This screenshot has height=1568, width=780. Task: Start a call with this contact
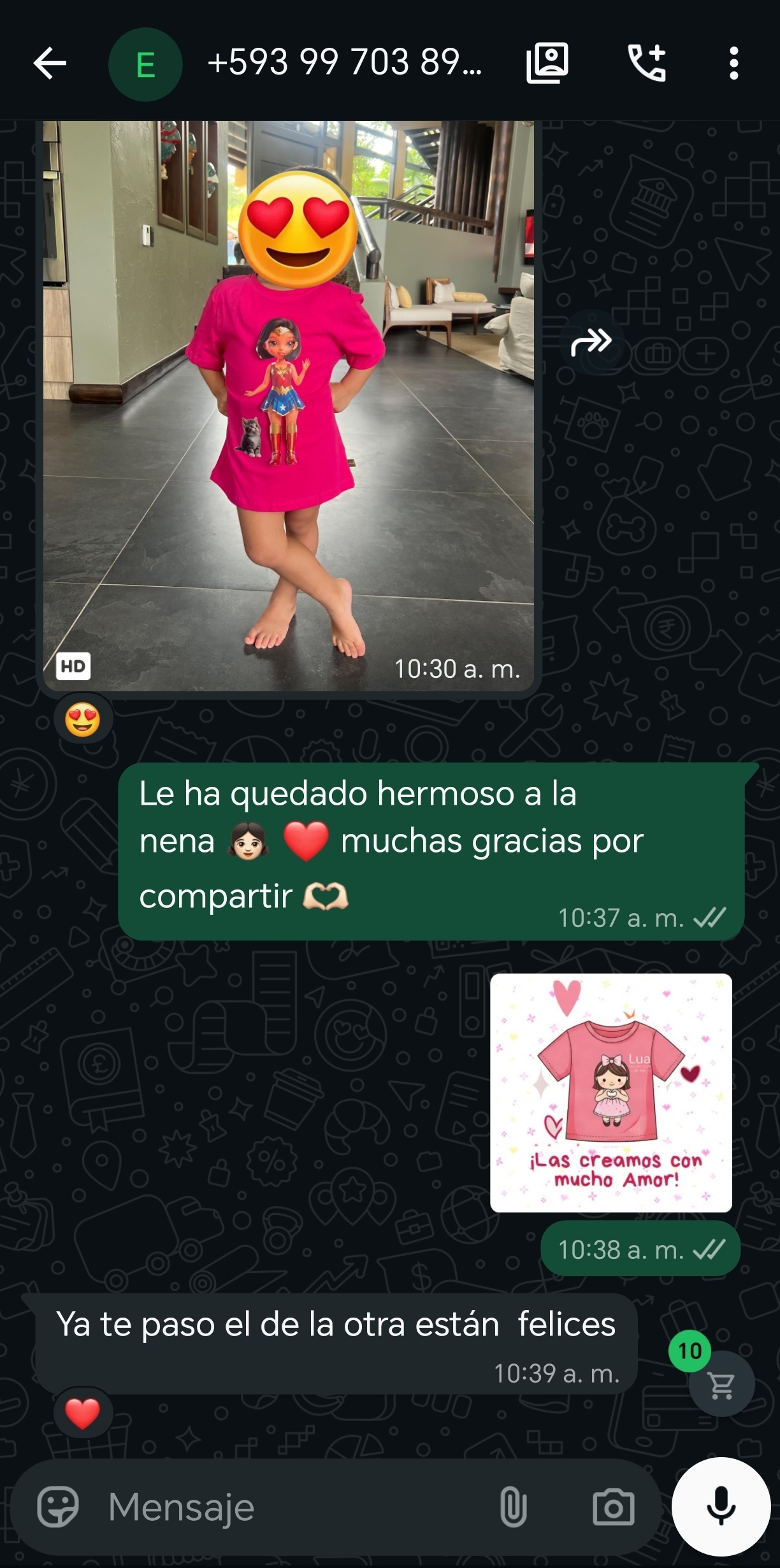click(647, 64)
